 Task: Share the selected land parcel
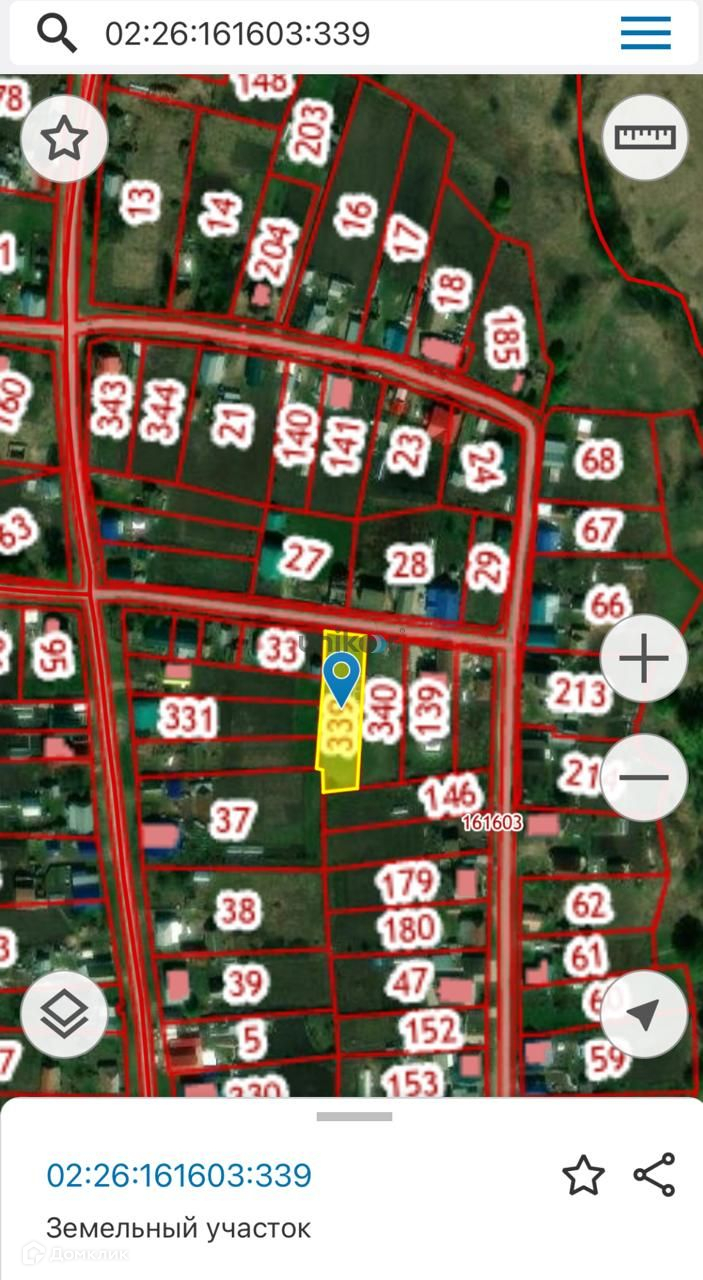pyautogui.click(x=655, y=1175)
